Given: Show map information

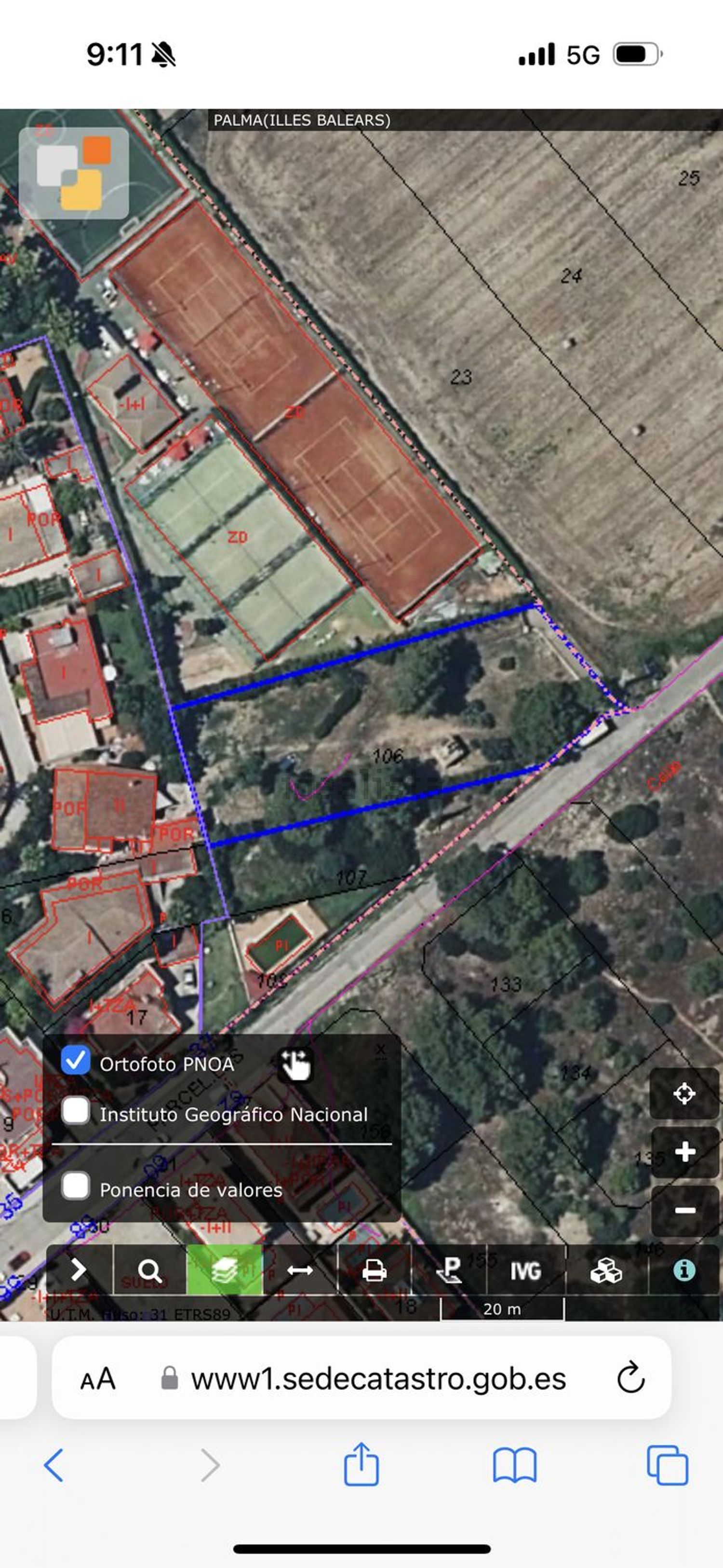Looking at the screenshot, I should (x=684, y=1270).
